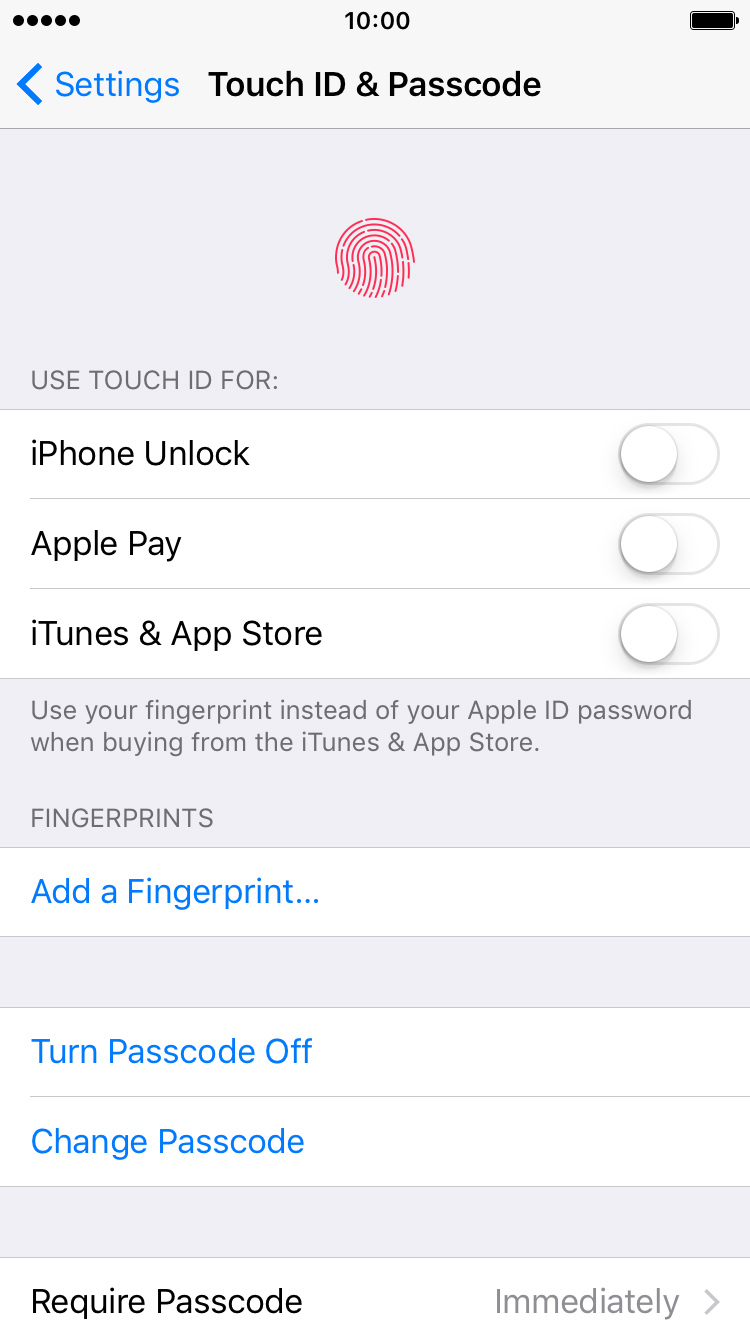
Task: Select Turn Passcode Off
Action: point(172,1052)
